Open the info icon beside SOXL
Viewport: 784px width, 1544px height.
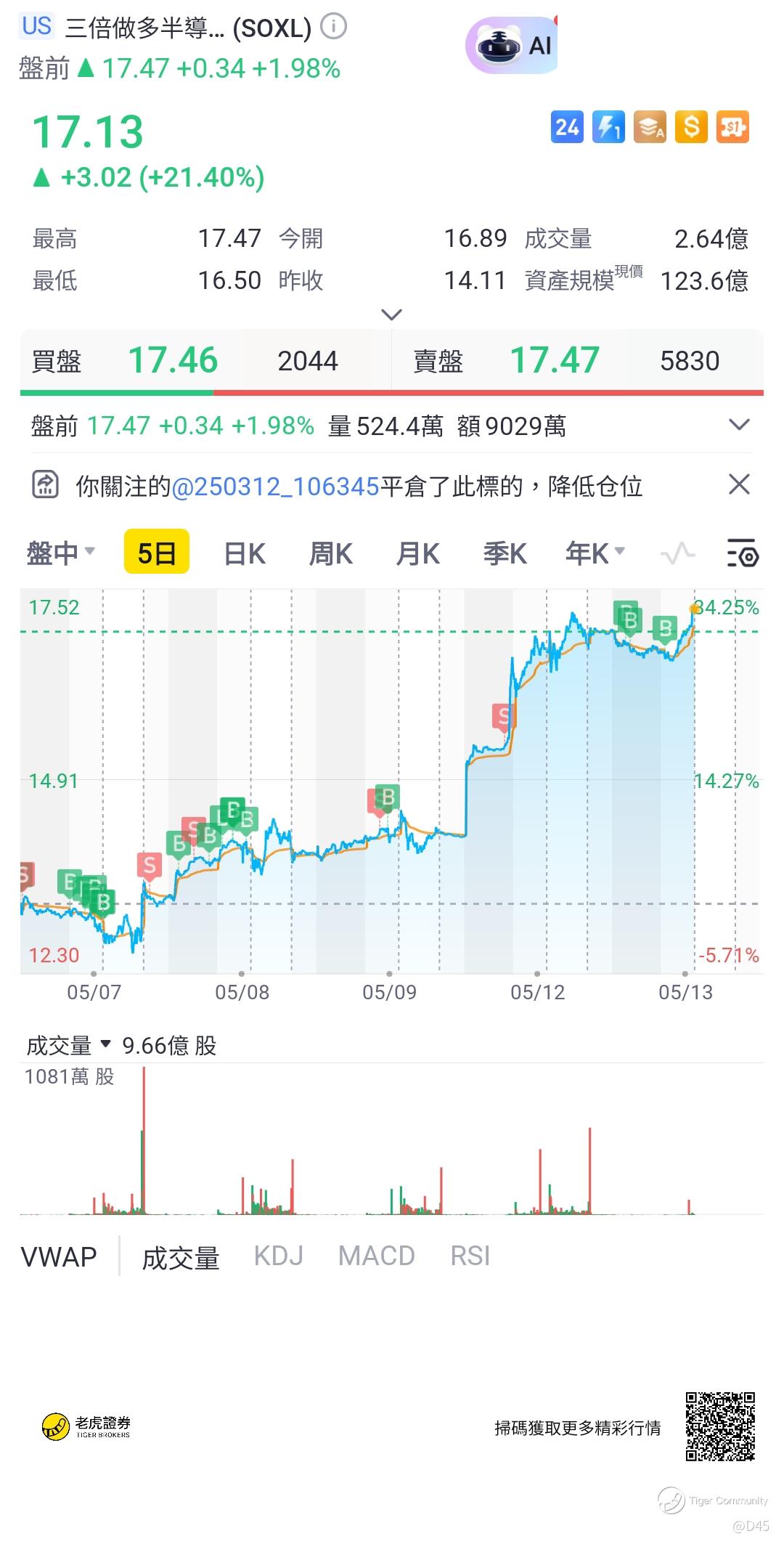pos(334,27)
